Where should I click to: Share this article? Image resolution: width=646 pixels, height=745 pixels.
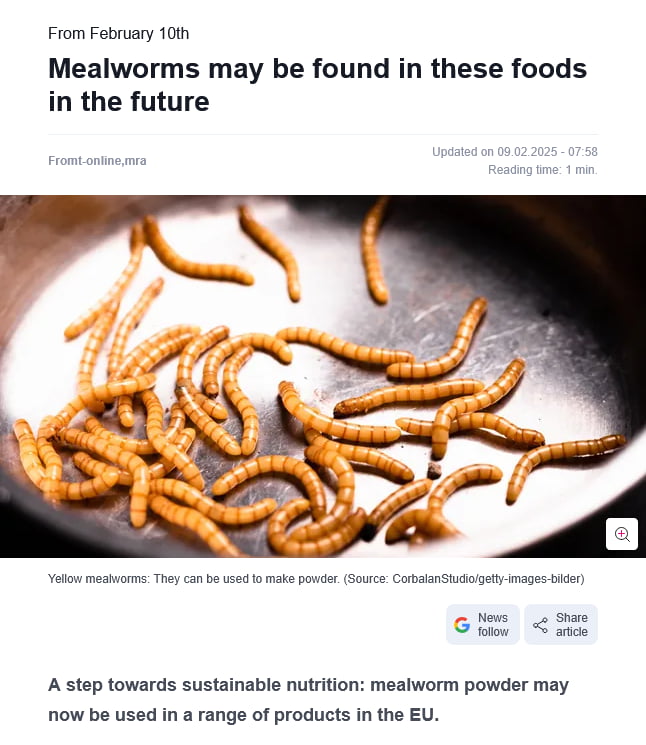pyautogui.click(x=560, y=625)
